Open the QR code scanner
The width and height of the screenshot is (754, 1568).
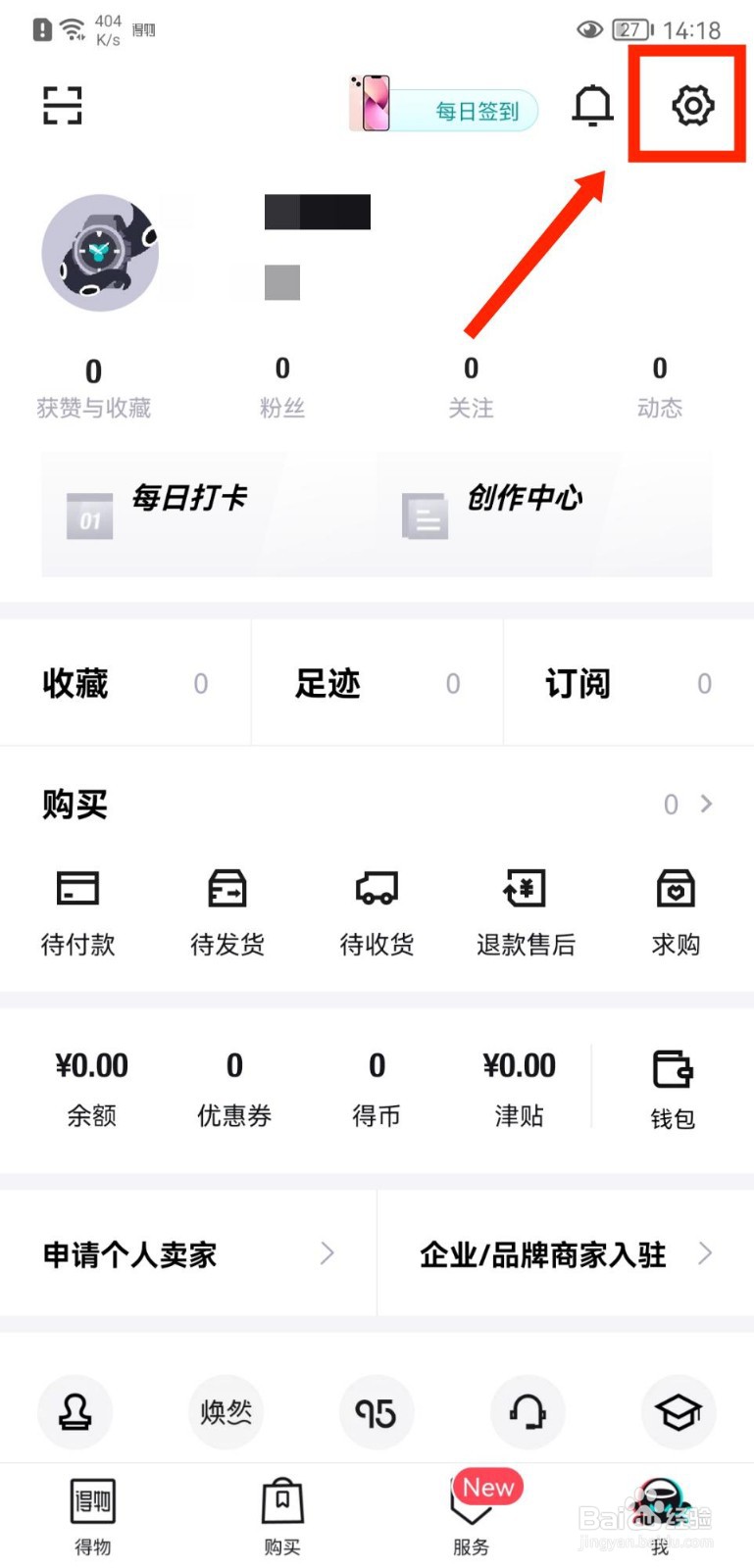coord(62,105)
